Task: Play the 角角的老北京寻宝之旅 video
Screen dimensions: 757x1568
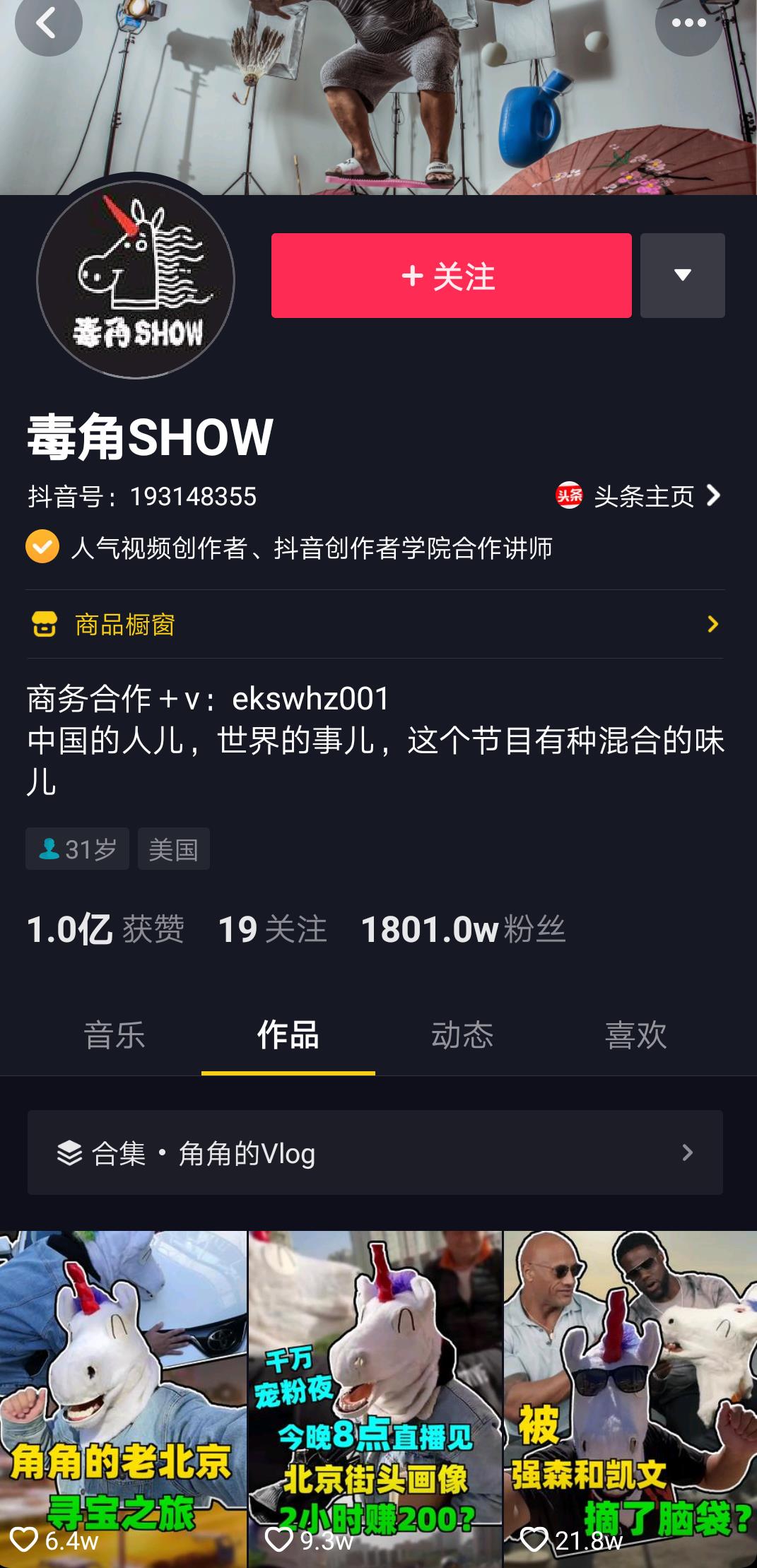Action: [x=123, y=1399]
